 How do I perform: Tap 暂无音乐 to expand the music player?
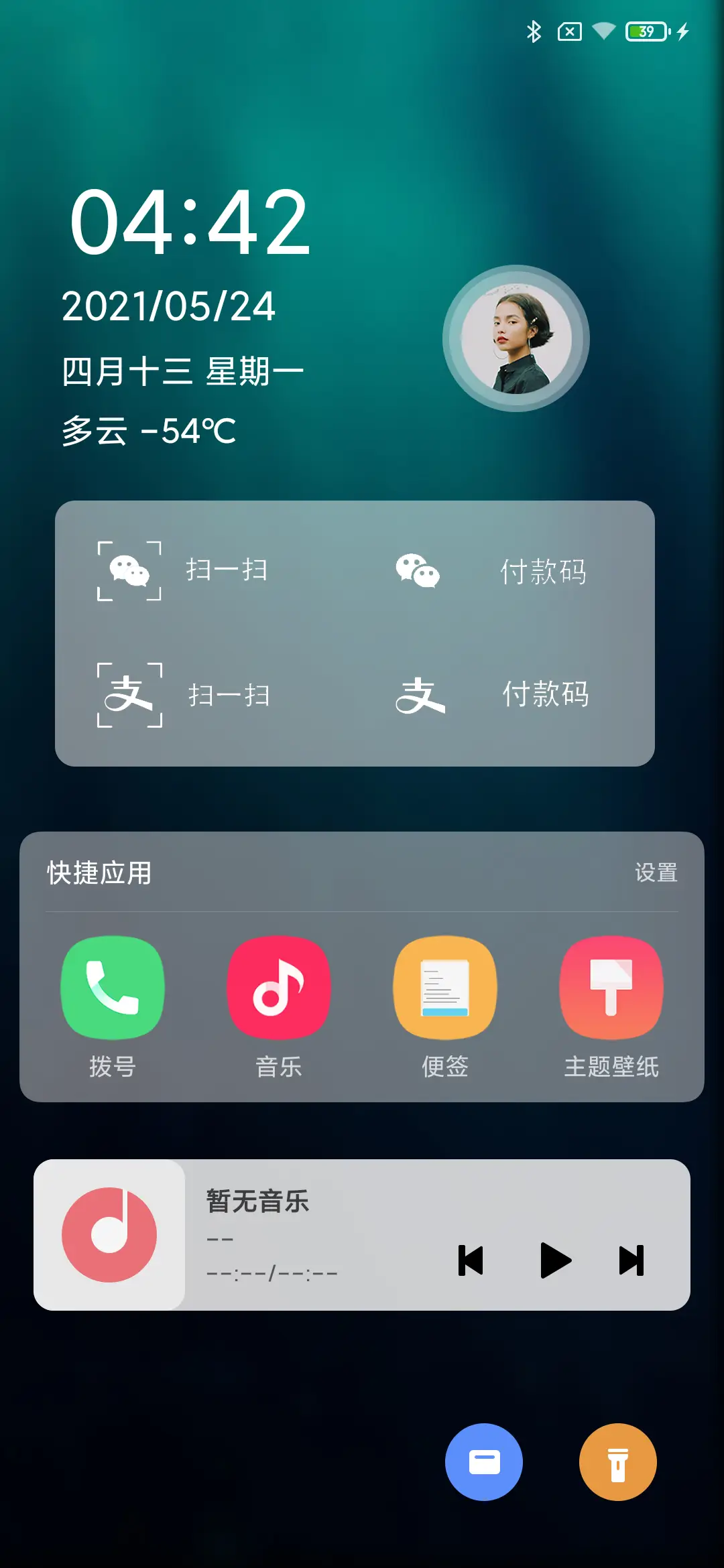256,1201
